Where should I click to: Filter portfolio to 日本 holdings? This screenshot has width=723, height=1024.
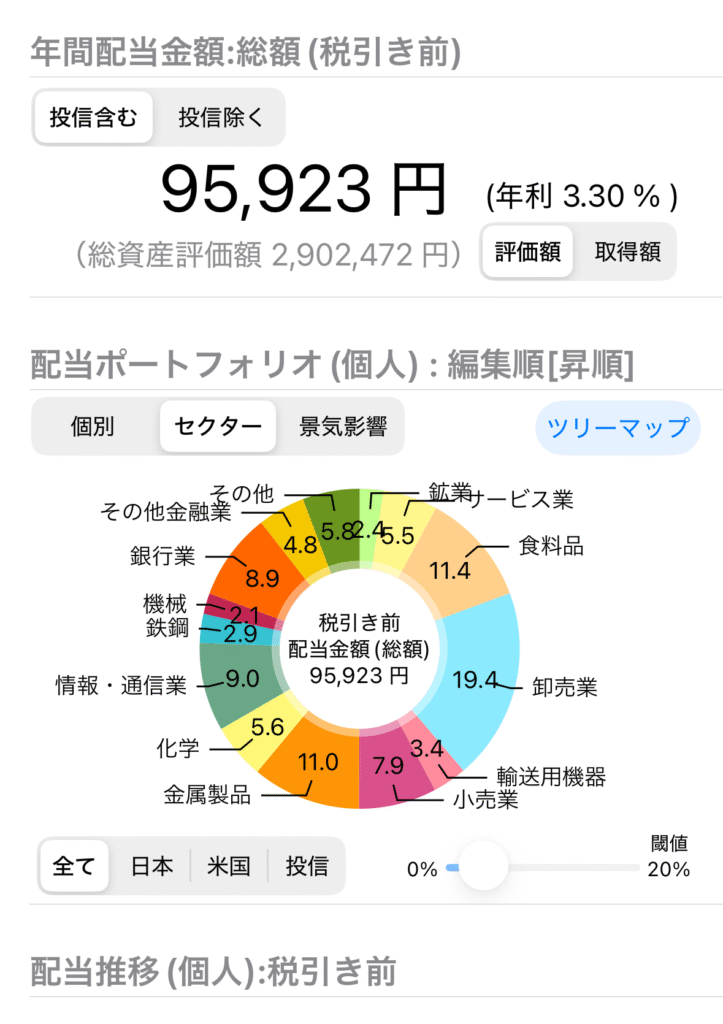click(x=152, y=866)
